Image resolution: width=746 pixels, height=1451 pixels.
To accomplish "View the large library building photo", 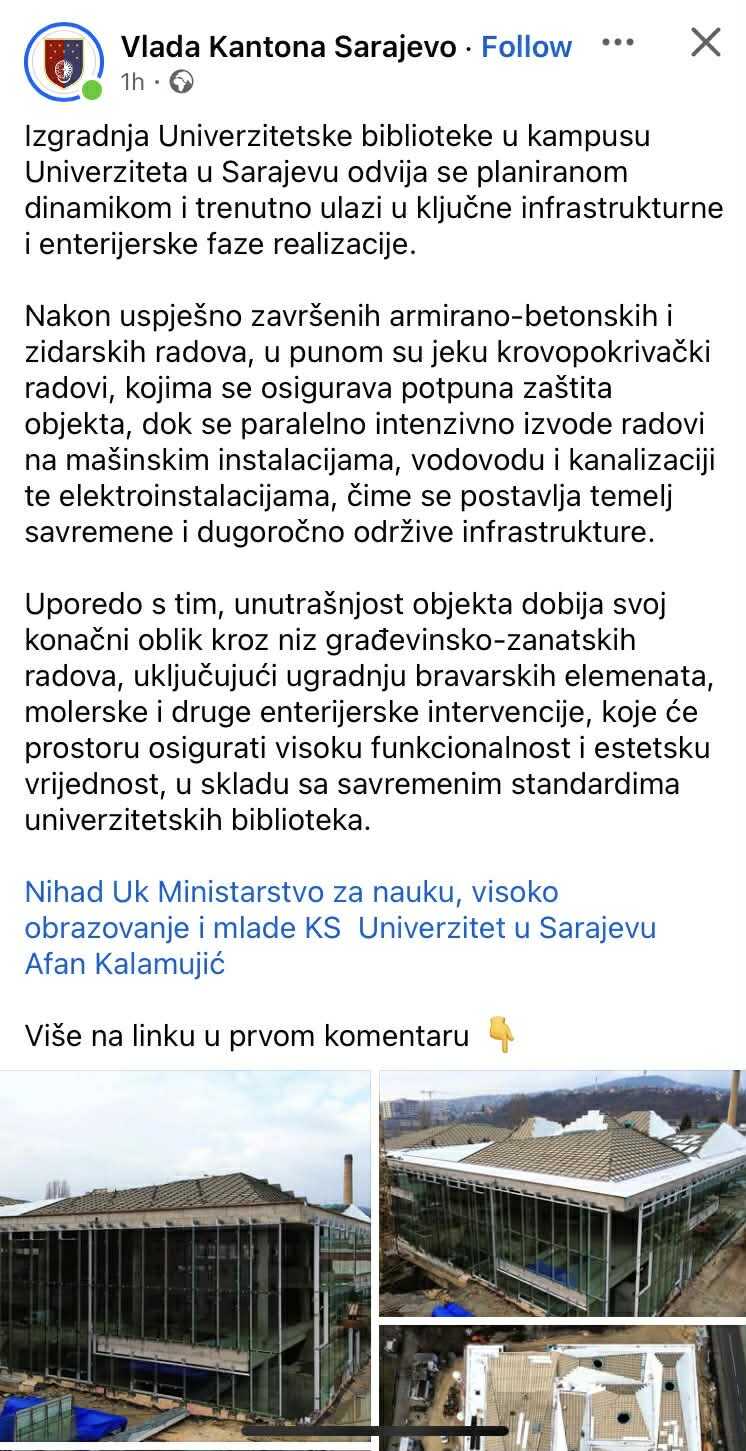I will click(185, 1260).
